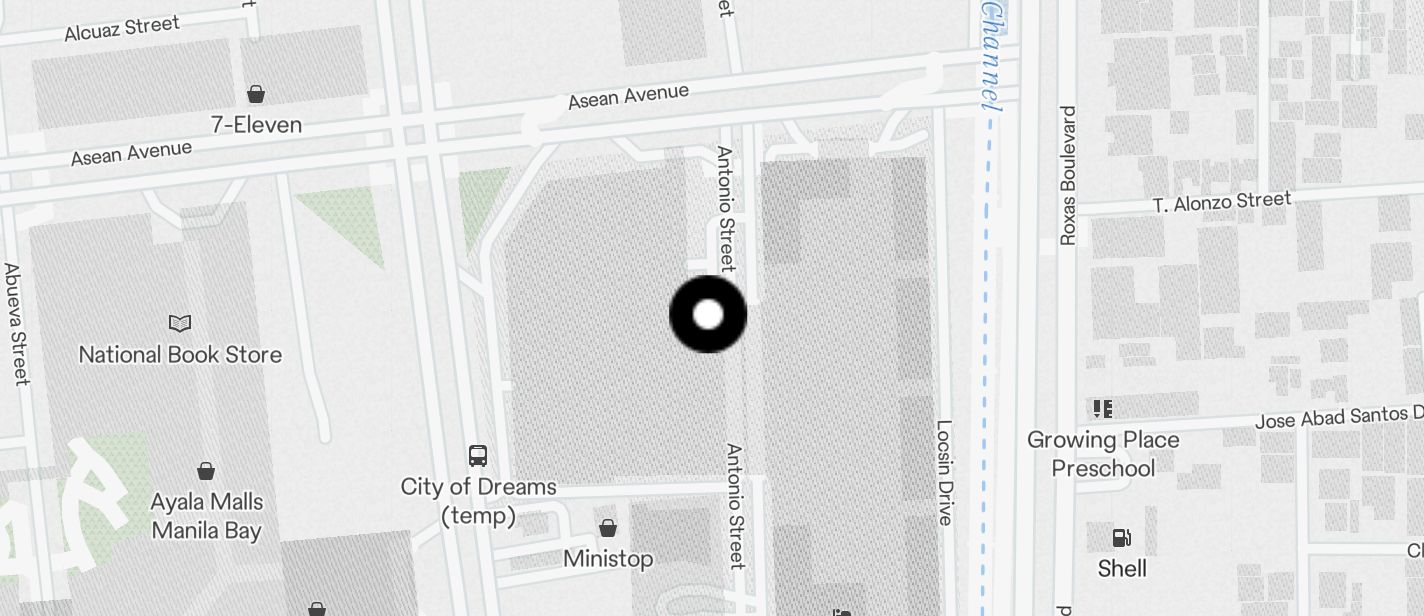This screenshot has height=616, width=1424.
Task: Select Ayala Malls Manila Bay marker
Action: (x=206, y=471)
